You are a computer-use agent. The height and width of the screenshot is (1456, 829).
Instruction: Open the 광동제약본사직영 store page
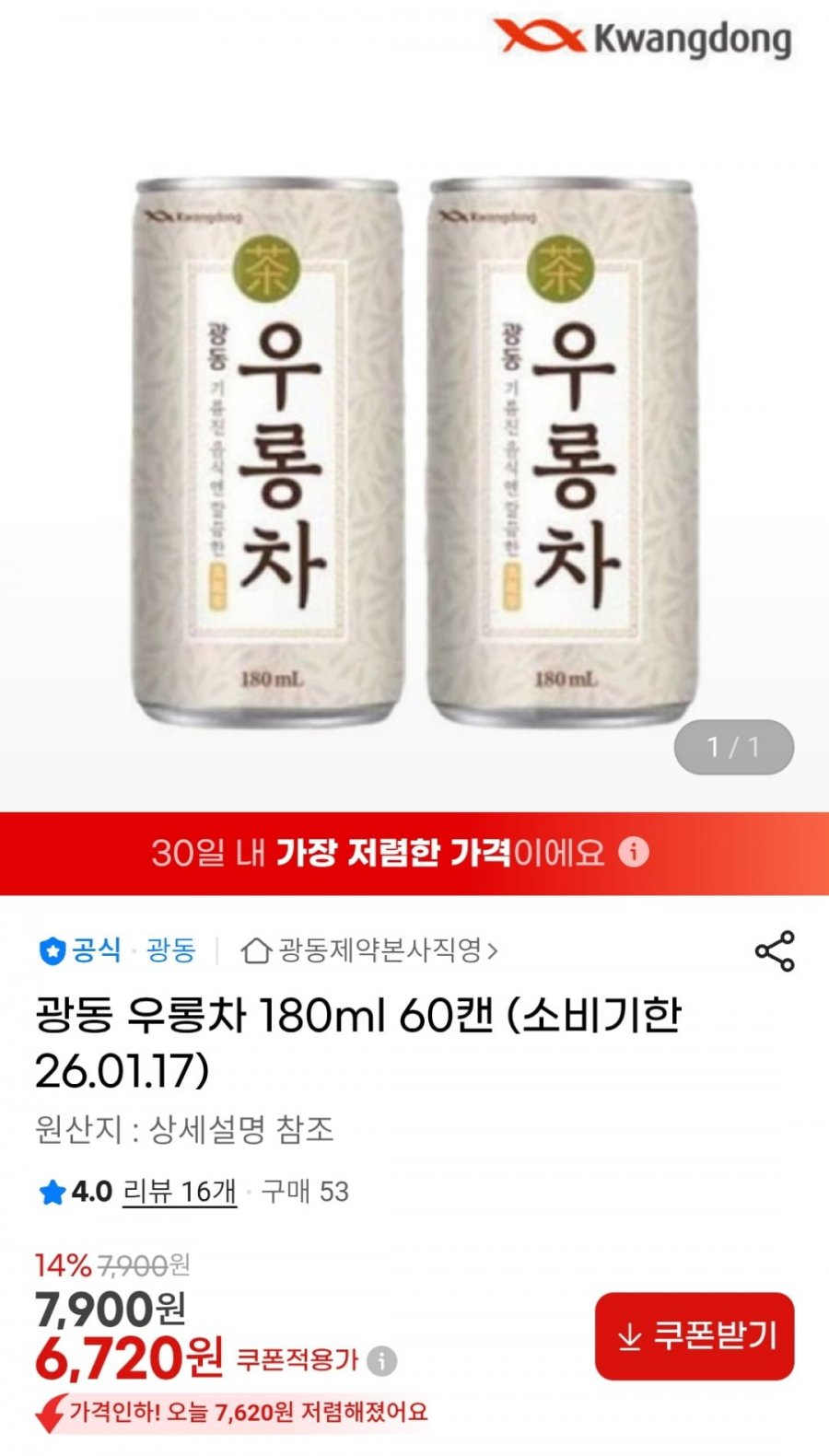pyautogui.click(x=370, y=950)
